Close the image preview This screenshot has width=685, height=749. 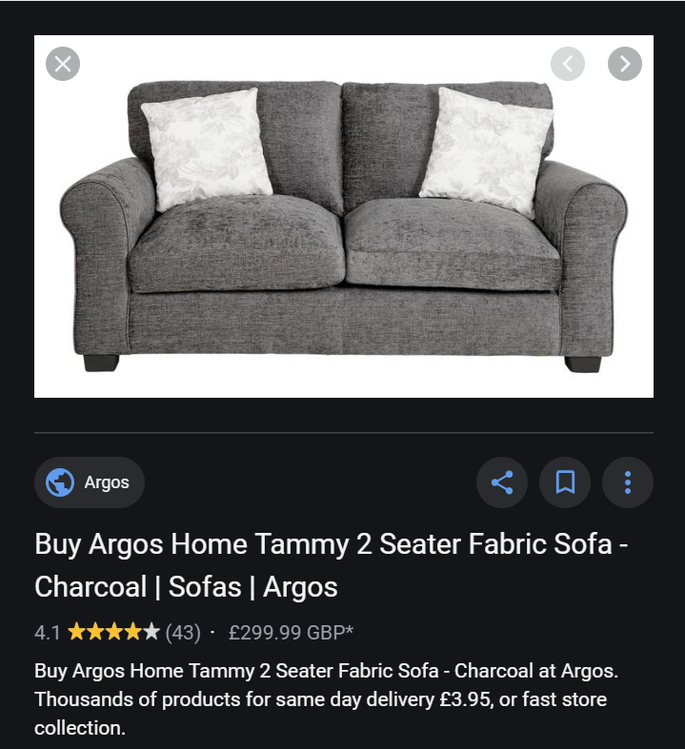[63, 65]
